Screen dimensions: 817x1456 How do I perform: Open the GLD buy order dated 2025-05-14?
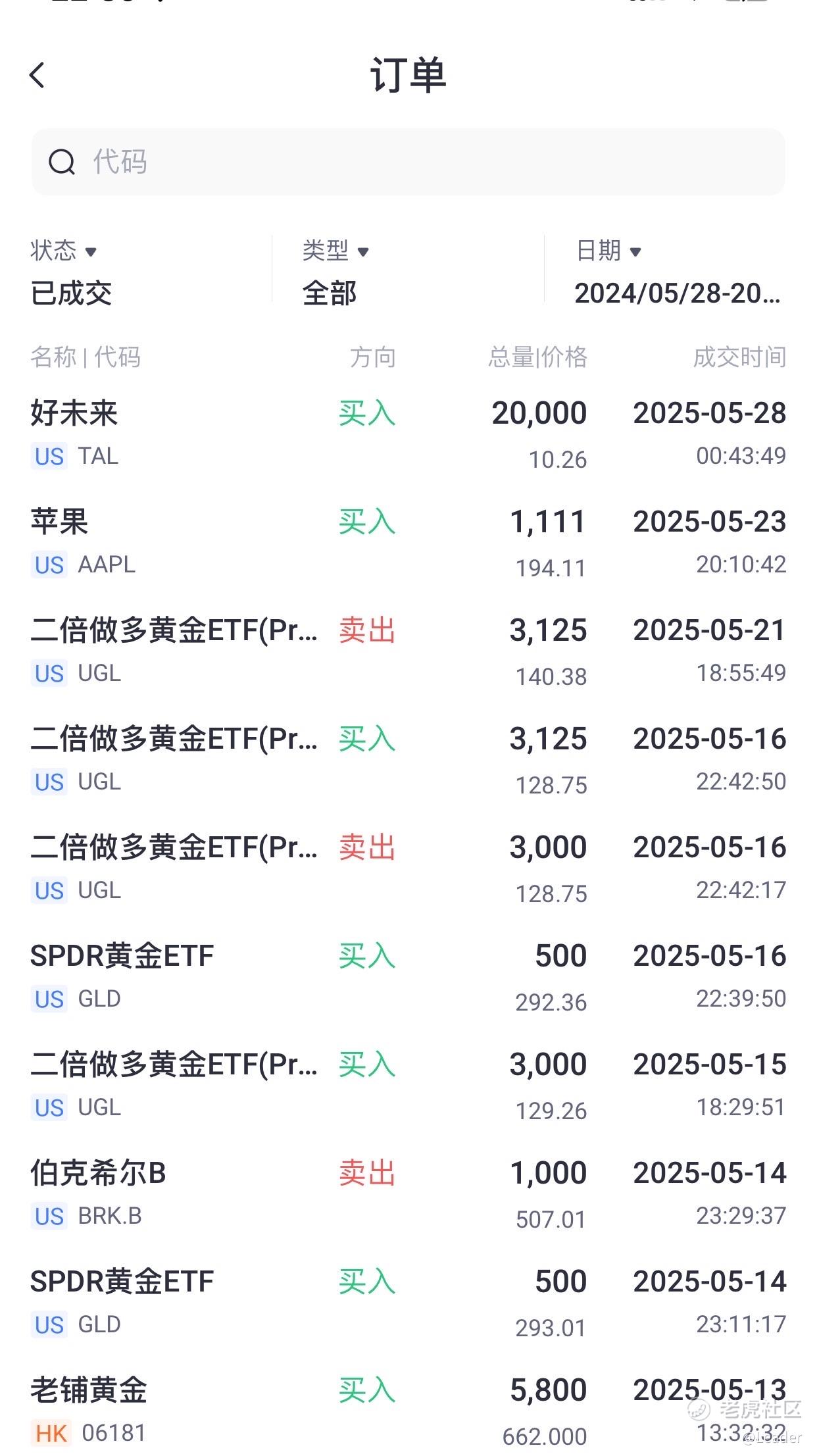[408, 1303]
